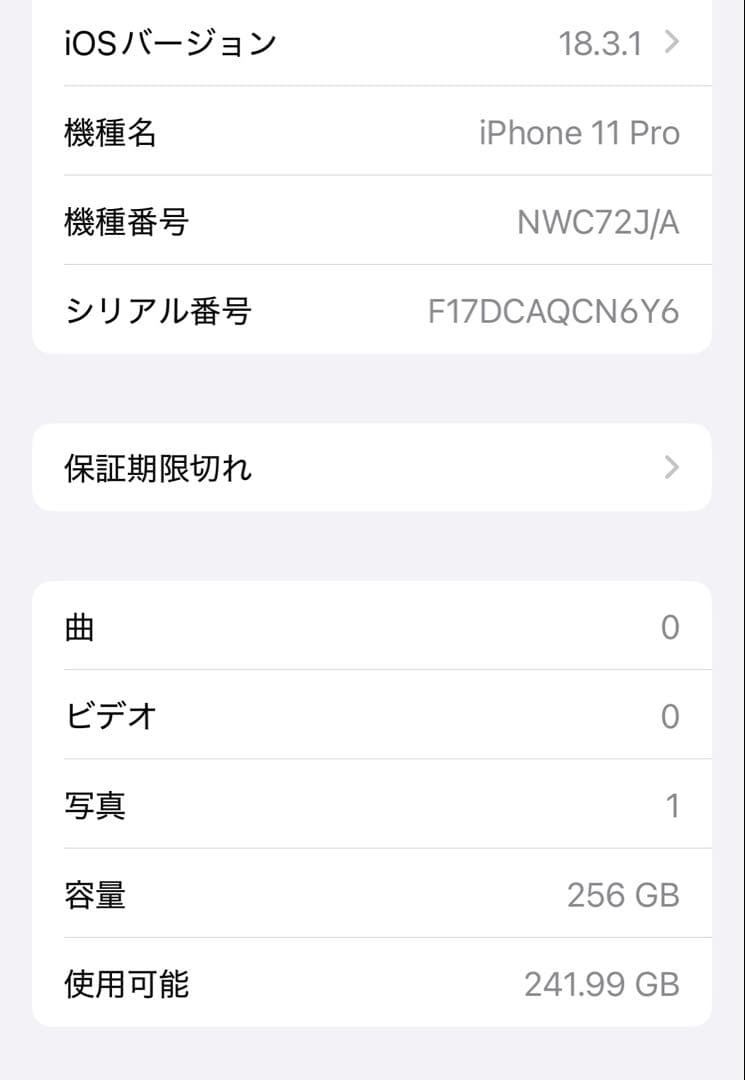Tap the iOS version value 18.3.1

[603, 42]
